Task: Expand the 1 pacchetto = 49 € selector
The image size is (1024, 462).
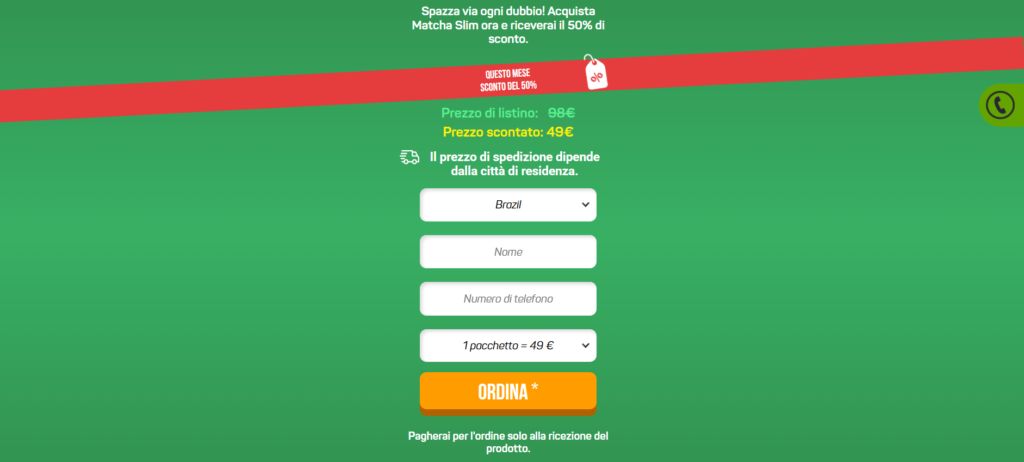Action: (x=508, y=346)
